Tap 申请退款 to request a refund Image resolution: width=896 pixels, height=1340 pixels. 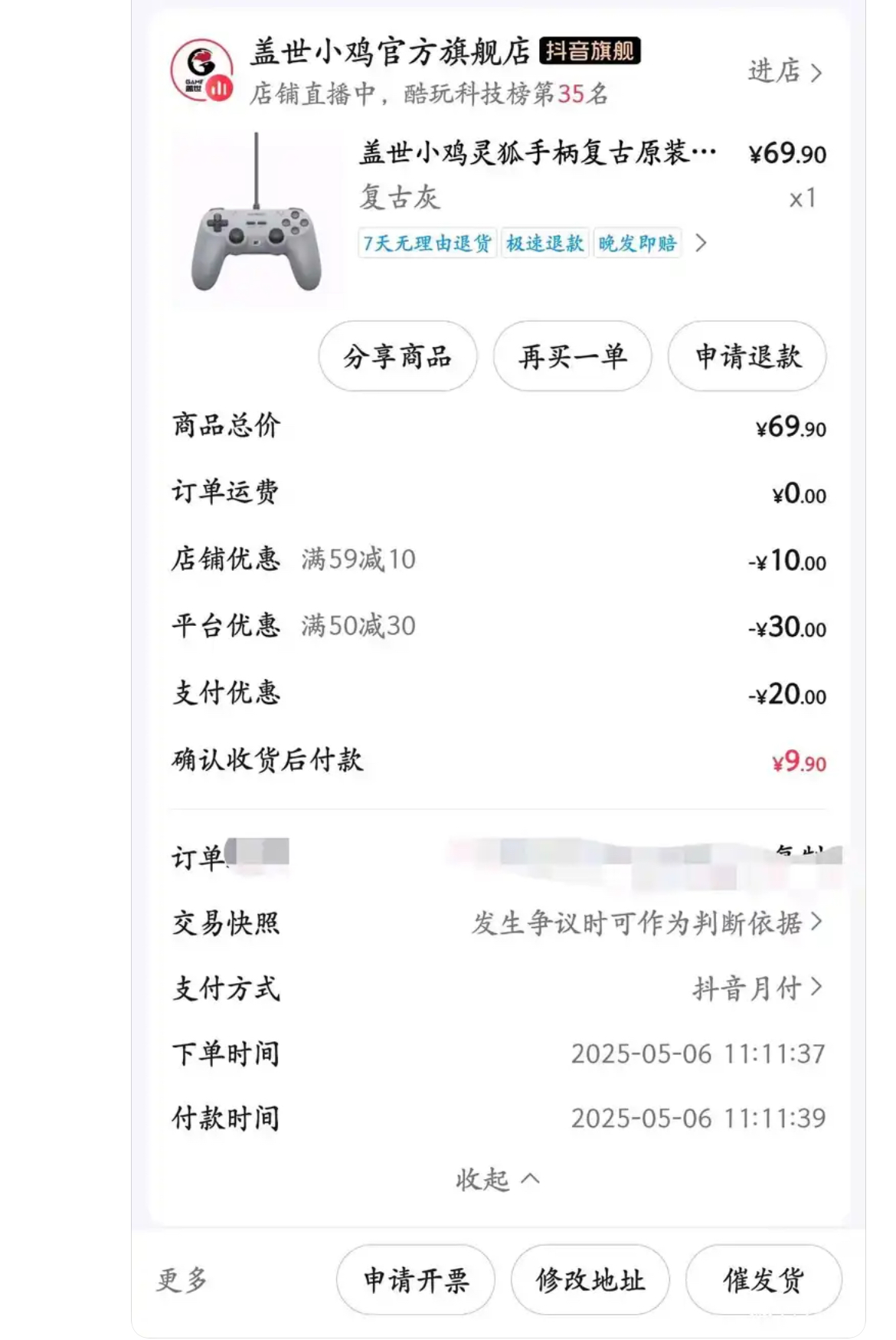click(747, 357)
